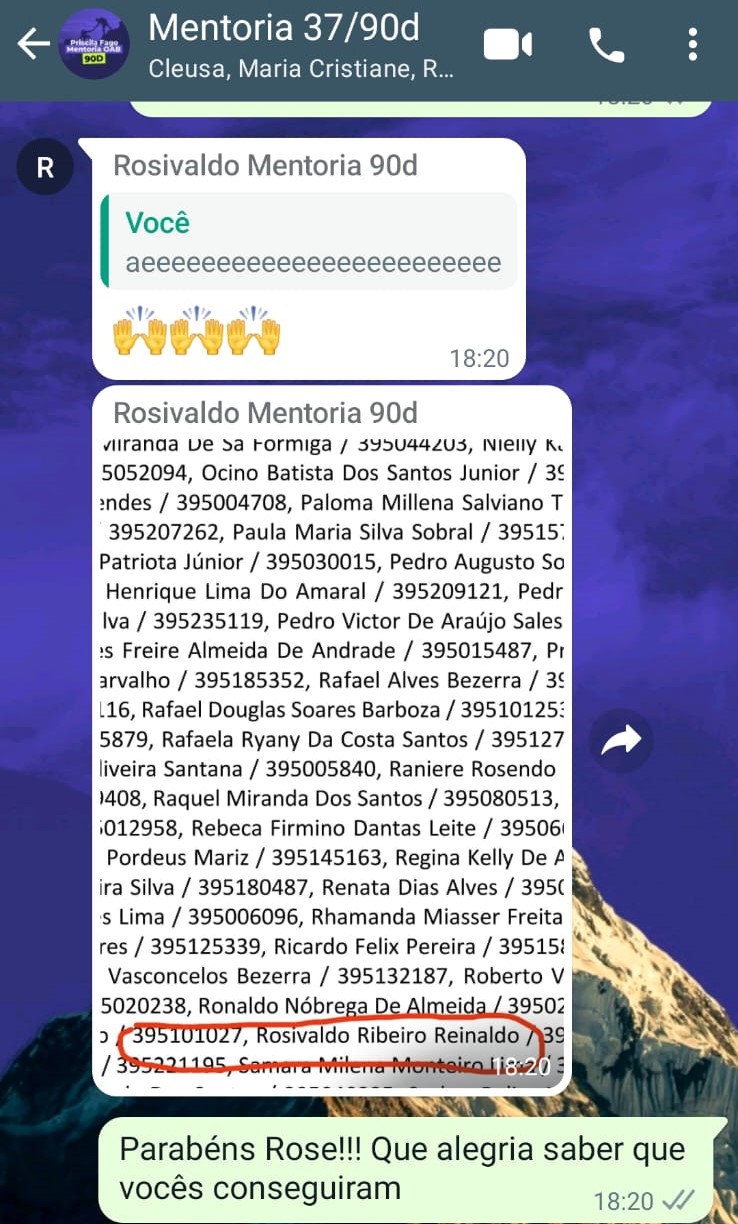Jump to quoted 'Você' message
Viewport: 738px width, 1224px height.
tap(309, 241)
